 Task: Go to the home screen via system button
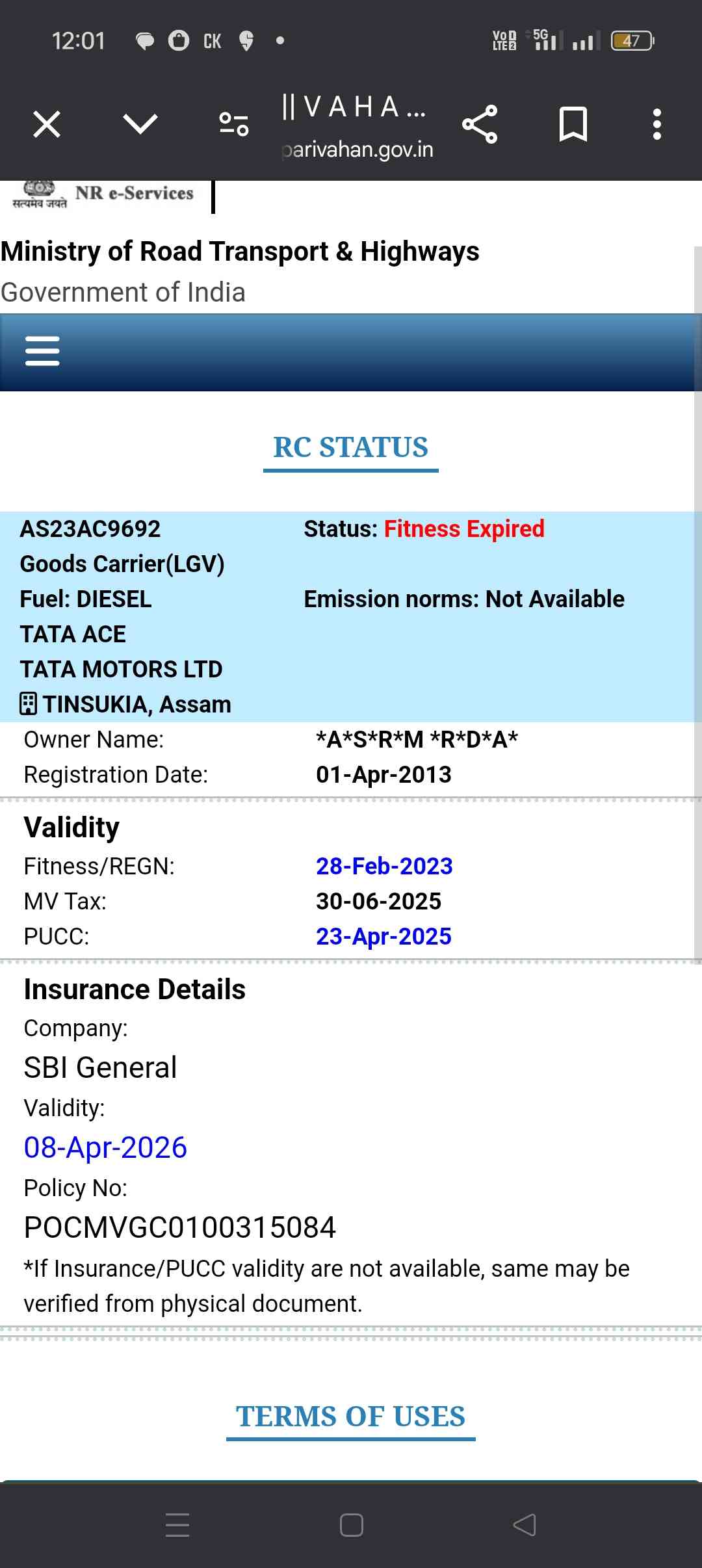351,1524
